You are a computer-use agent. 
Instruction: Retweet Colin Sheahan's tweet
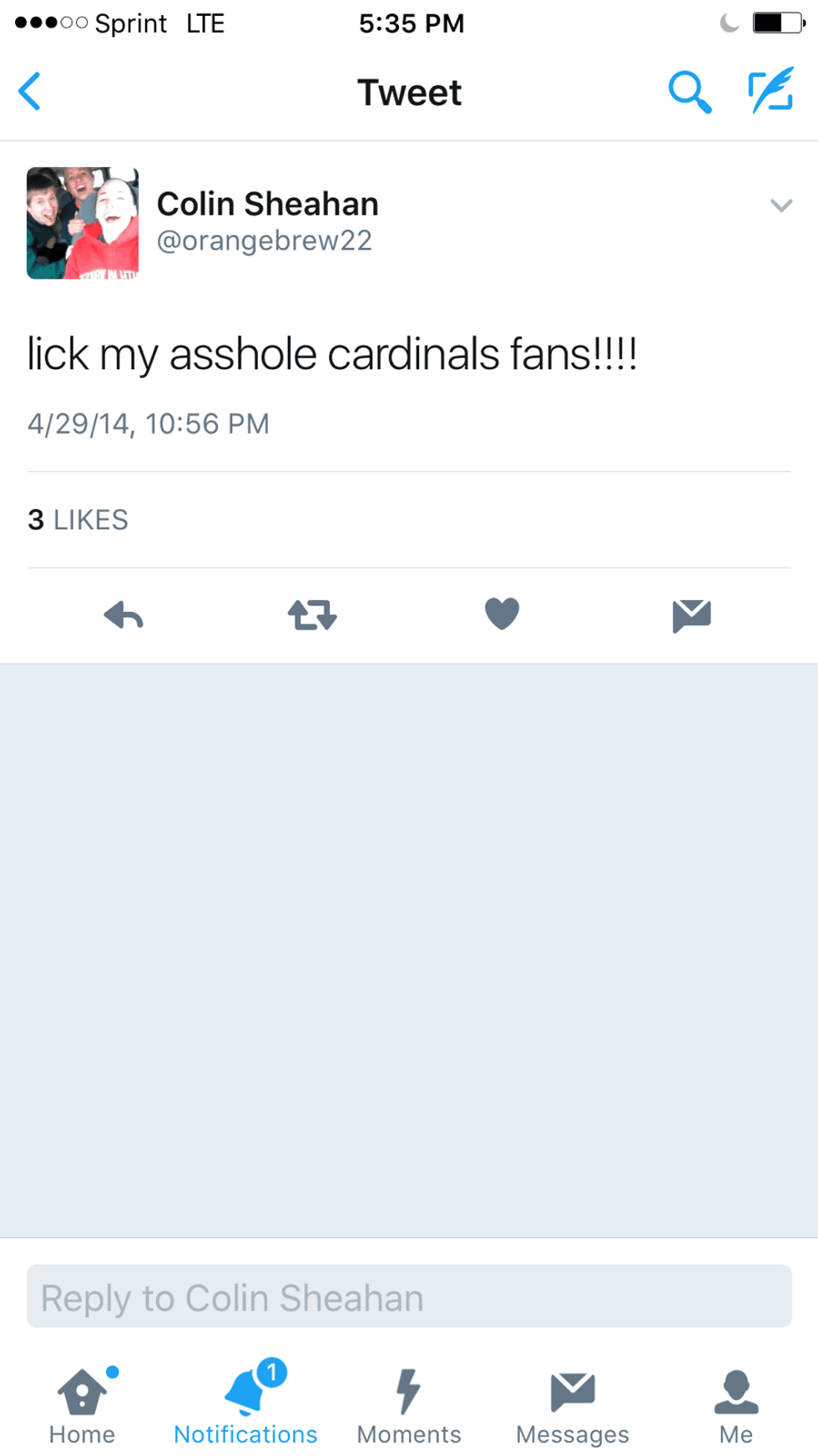312,616
